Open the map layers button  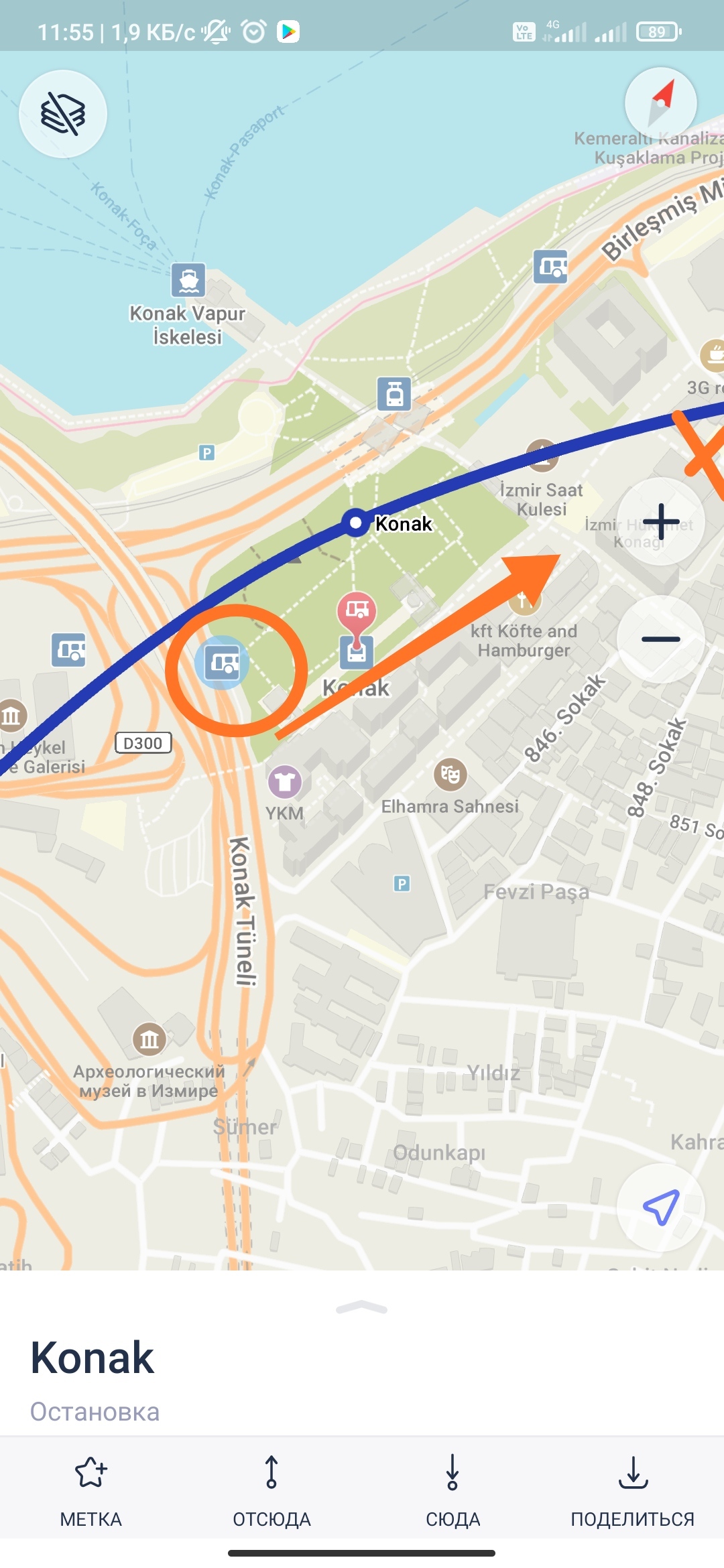click(63, 114)
